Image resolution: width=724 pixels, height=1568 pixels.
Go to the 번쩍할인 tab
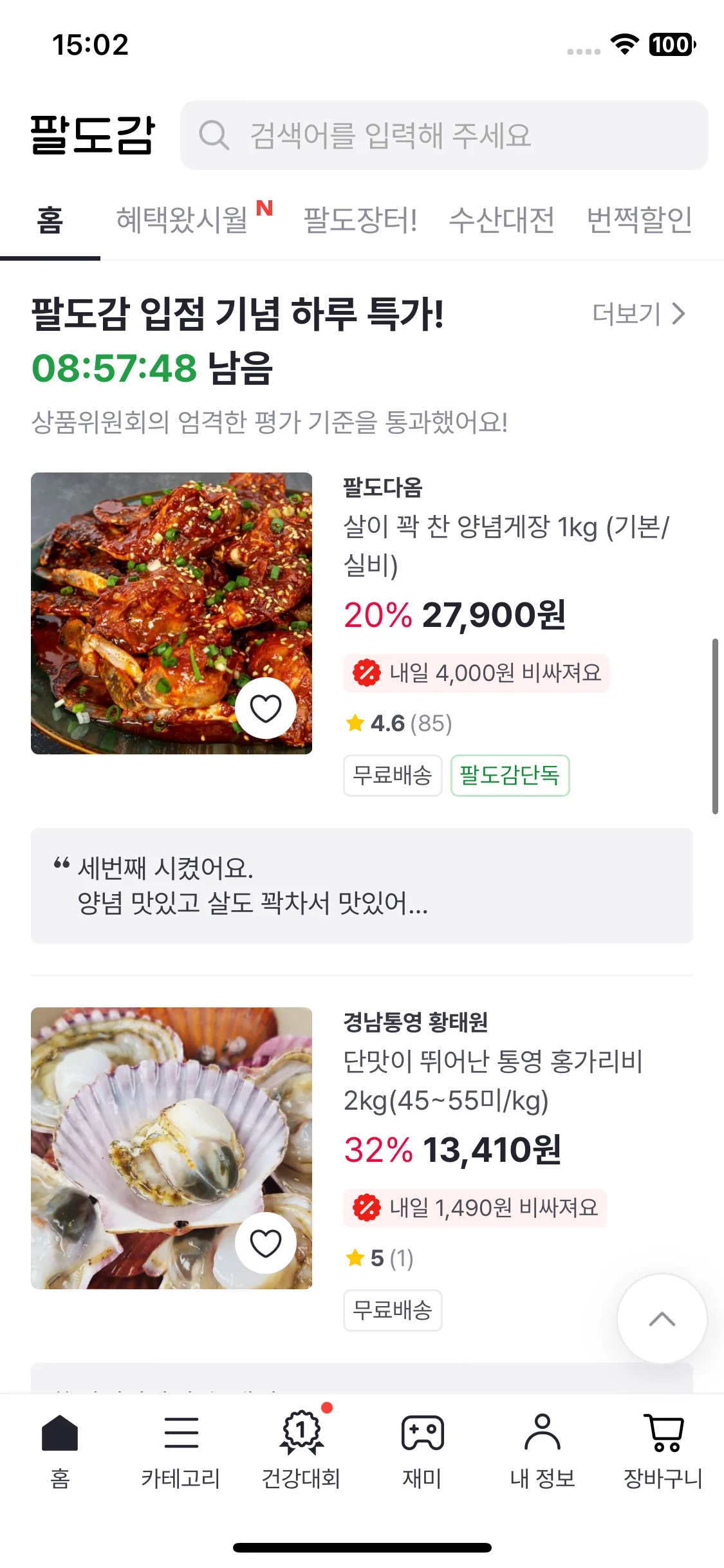pyautogui.click(x=639, y=220)
